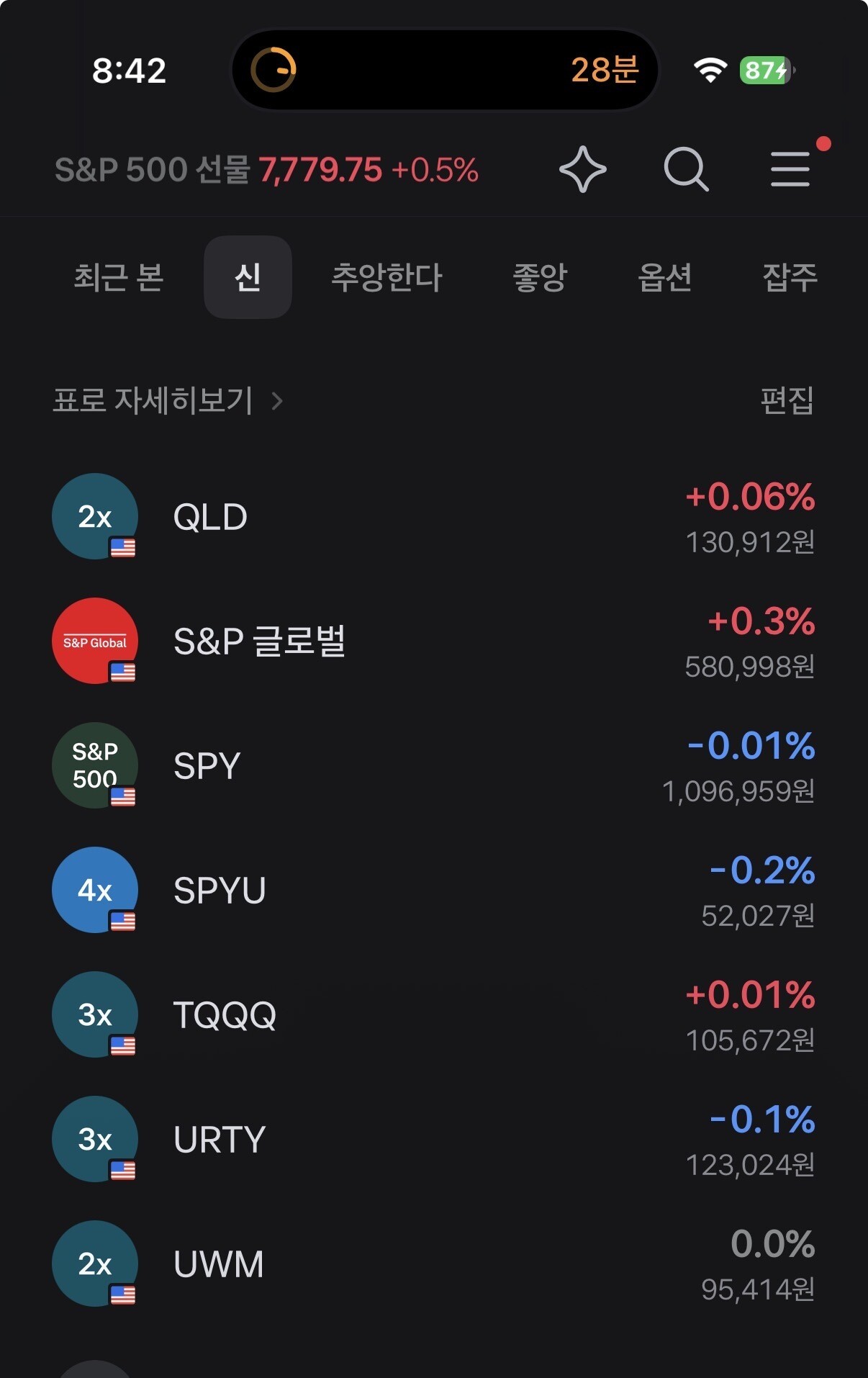This screenshot has width=868, height=1378.
Task: Open the UWM stock row
Action: click(434, 1264)
